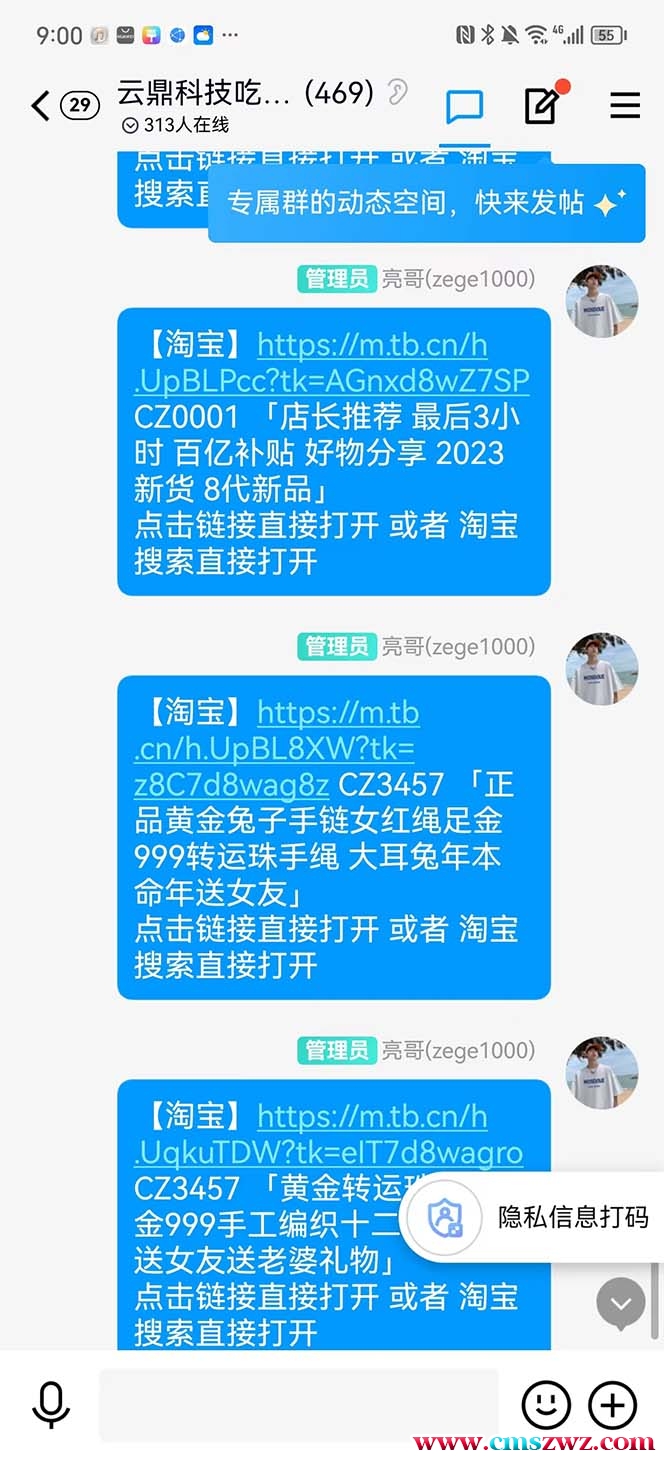Tap the ear icon next to the group title
The height and width of the screenshot is (1460, 664).
click(398, 93)
